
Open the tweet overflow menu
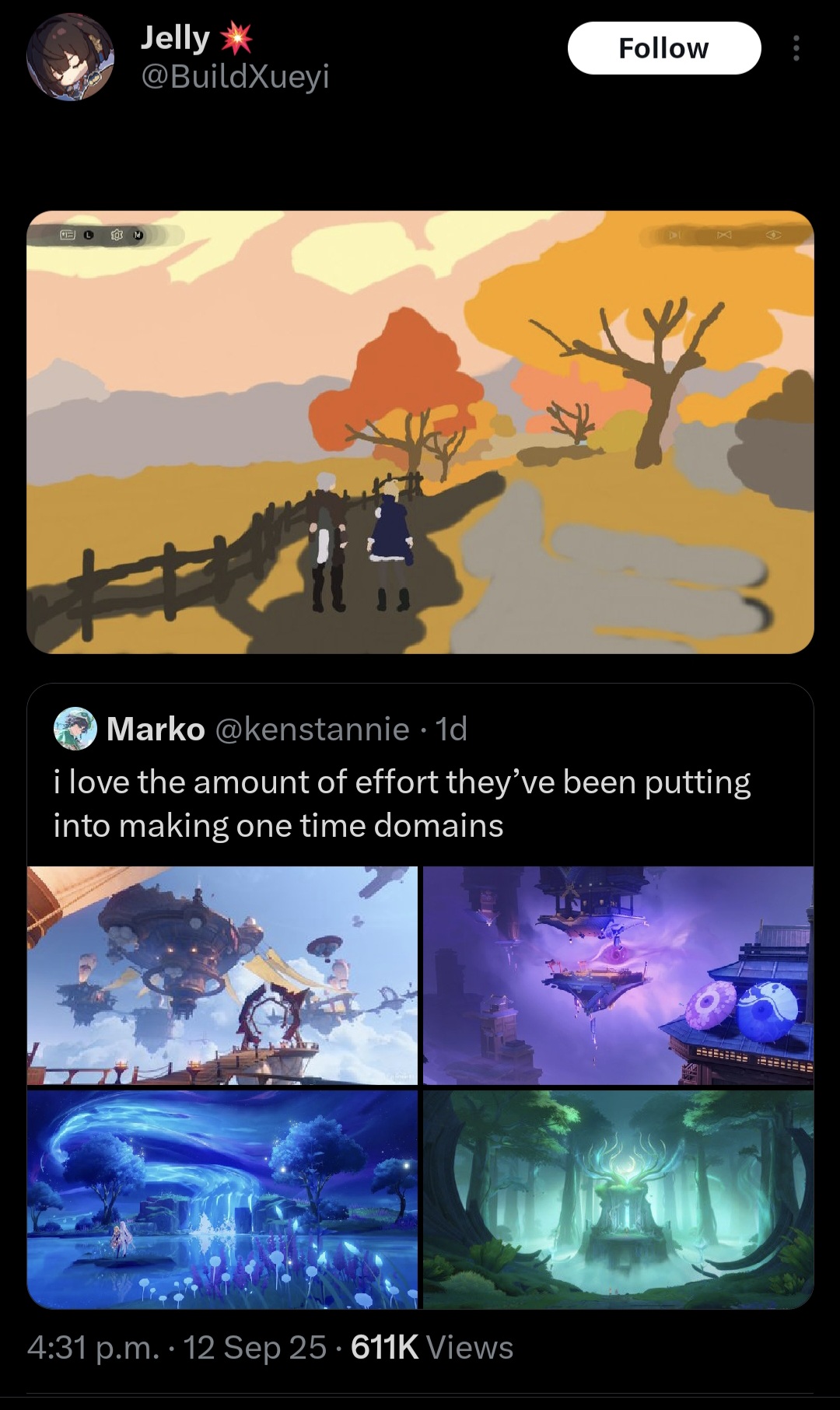pos(796,48)
